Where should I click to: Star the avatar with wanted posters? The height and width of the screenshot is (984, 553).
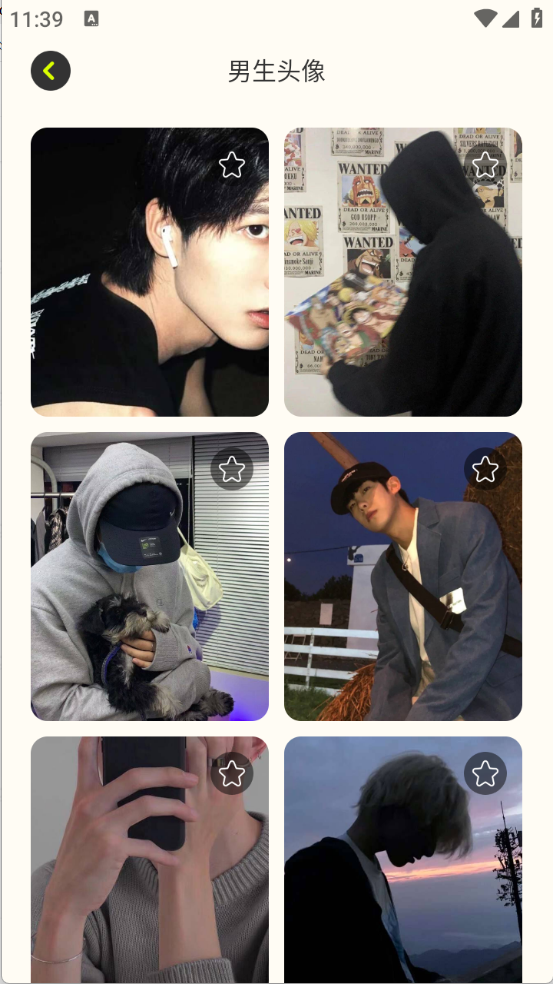[x=485, y=165]
